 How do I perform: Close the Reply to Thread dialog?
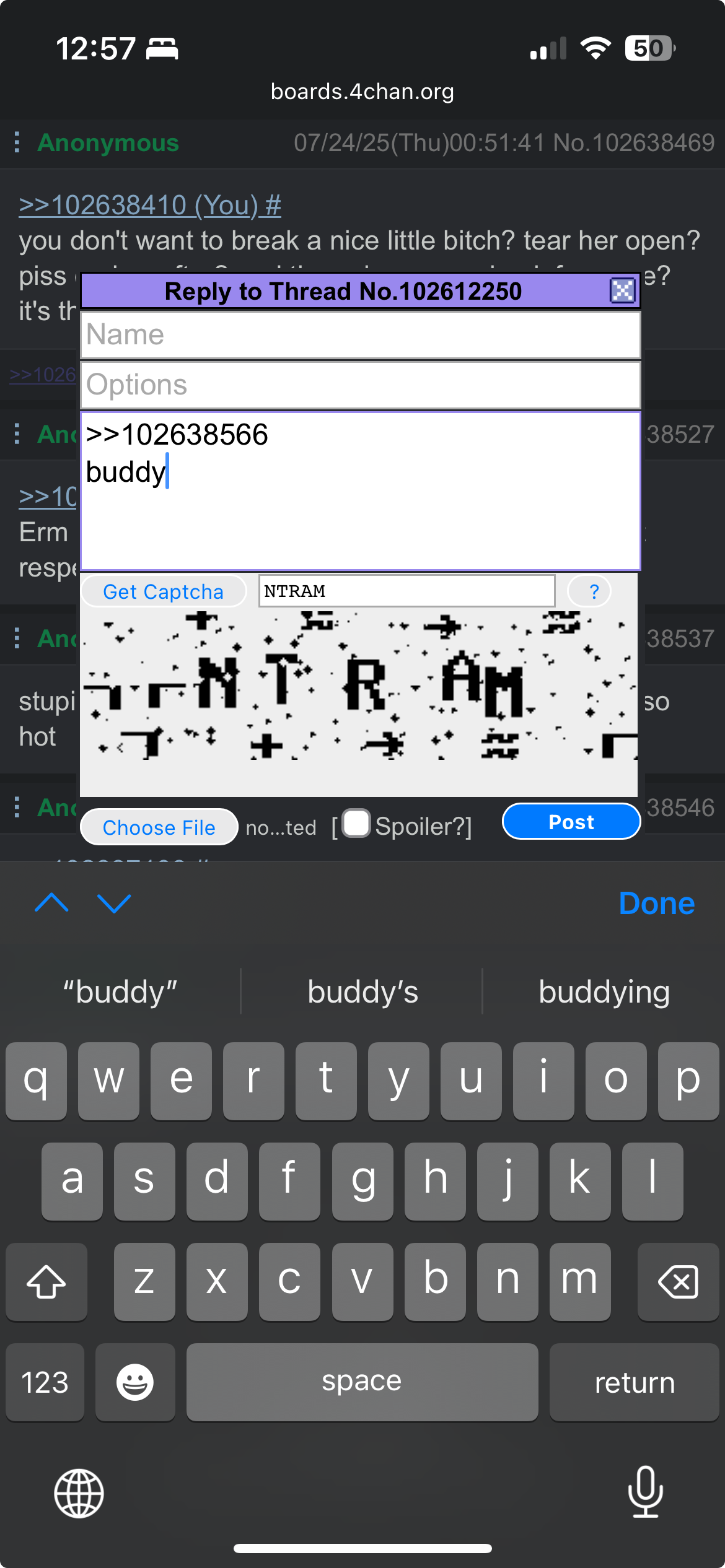(x=622, y=290)
